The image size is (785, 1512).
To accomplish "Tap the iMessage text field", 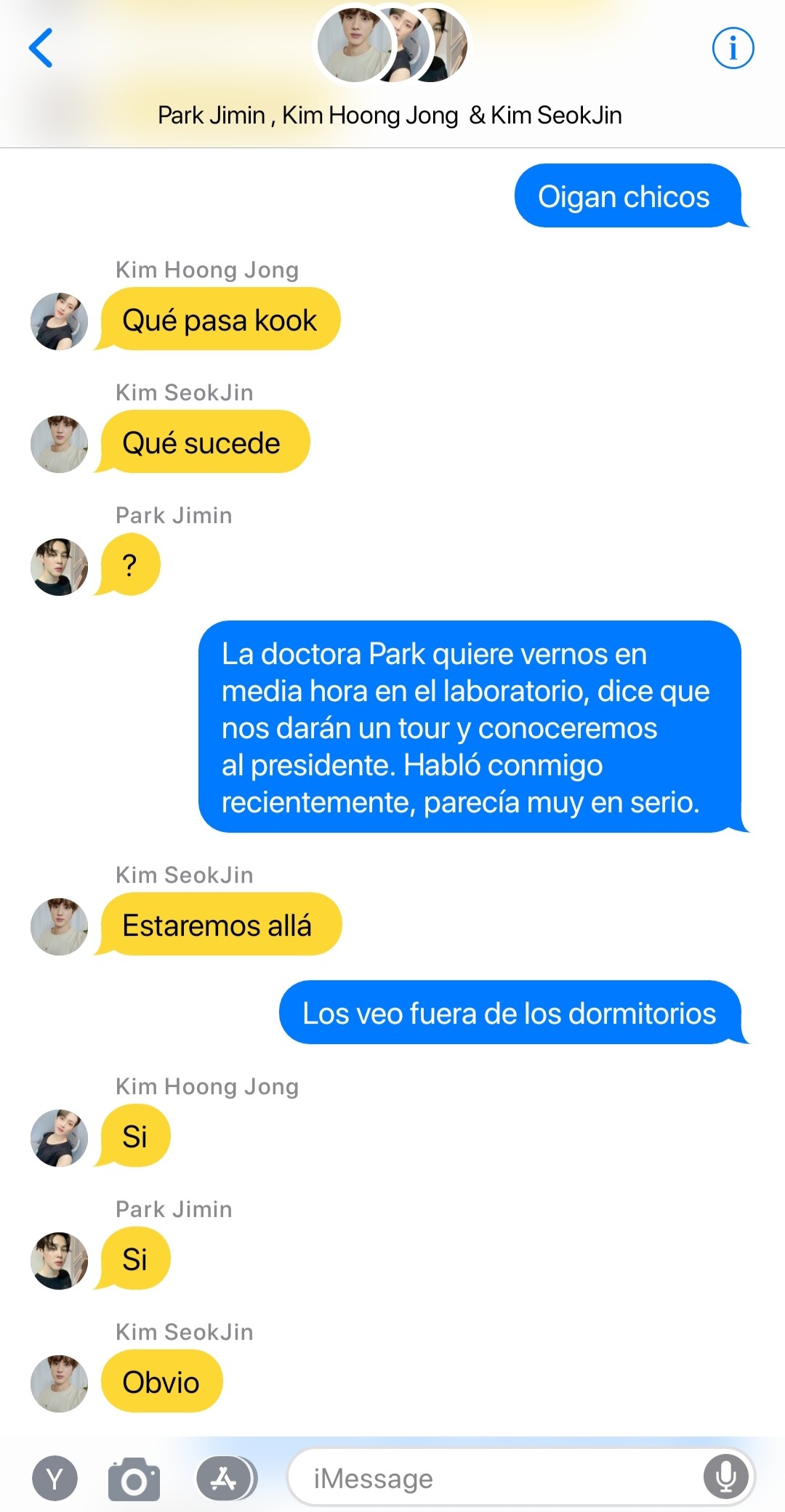I will [494, 1479].
